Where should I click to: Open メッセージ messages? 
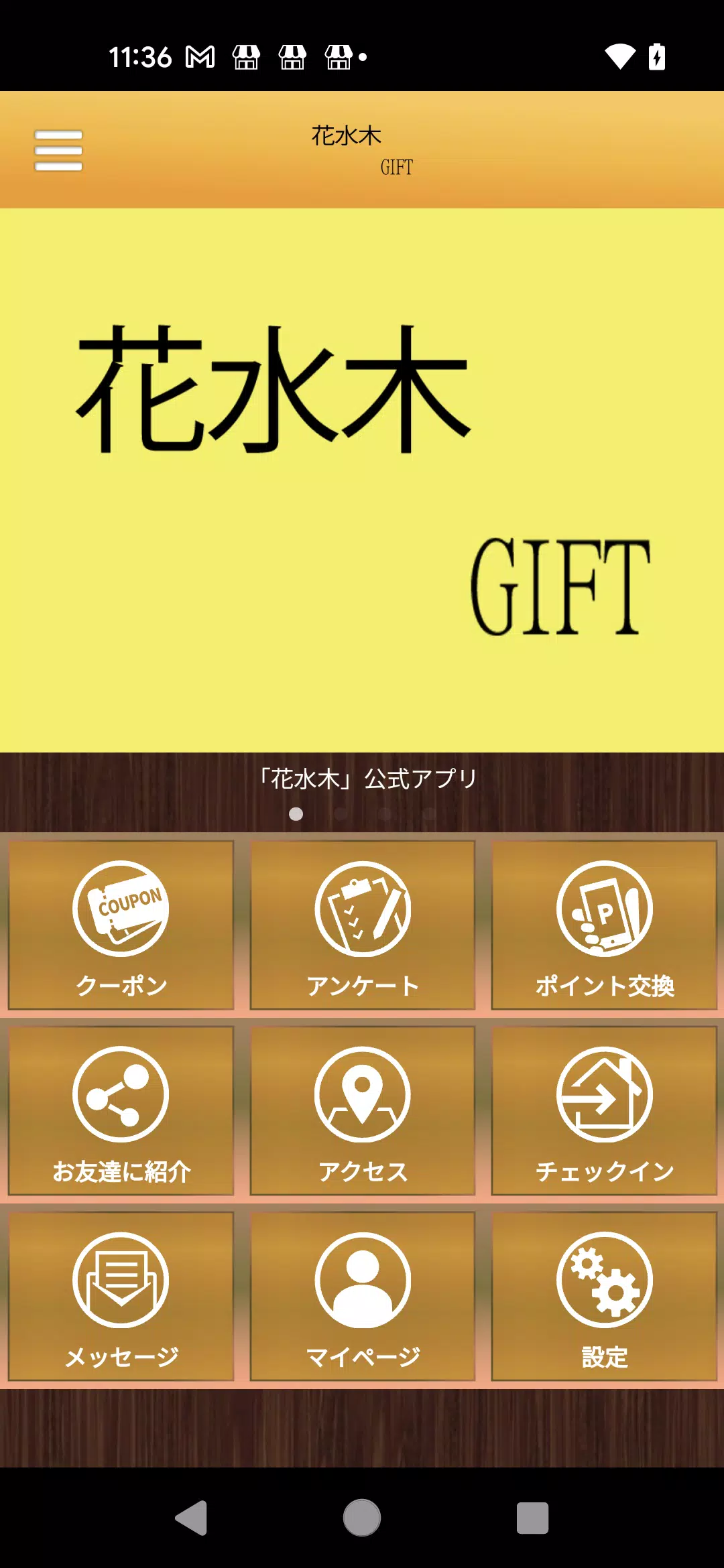[121, 1296]
